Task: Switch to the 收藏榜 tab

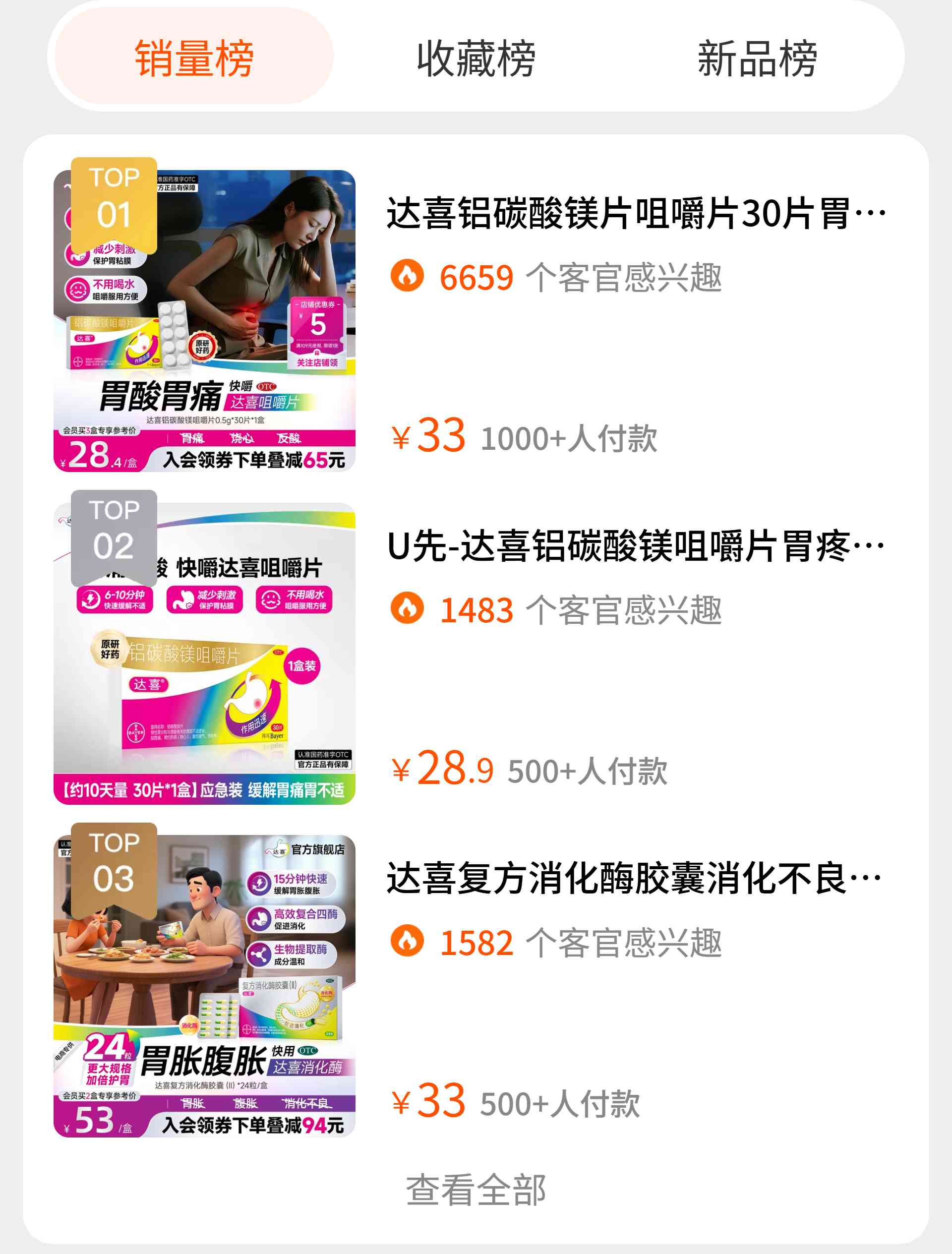Action: pyautogui.click(x=476, y=58)
